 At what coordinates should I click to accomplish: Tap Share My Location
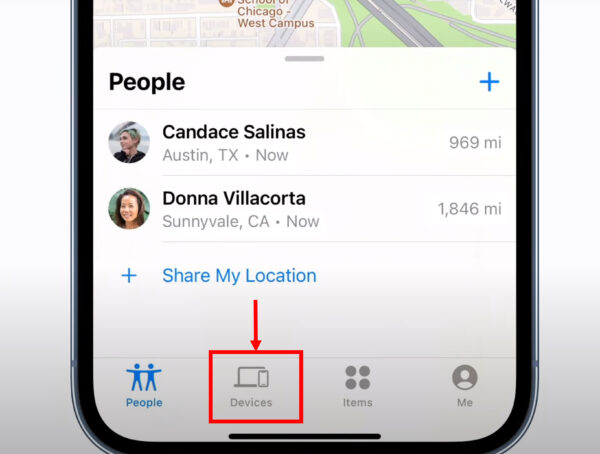click(x=237, y=275)
